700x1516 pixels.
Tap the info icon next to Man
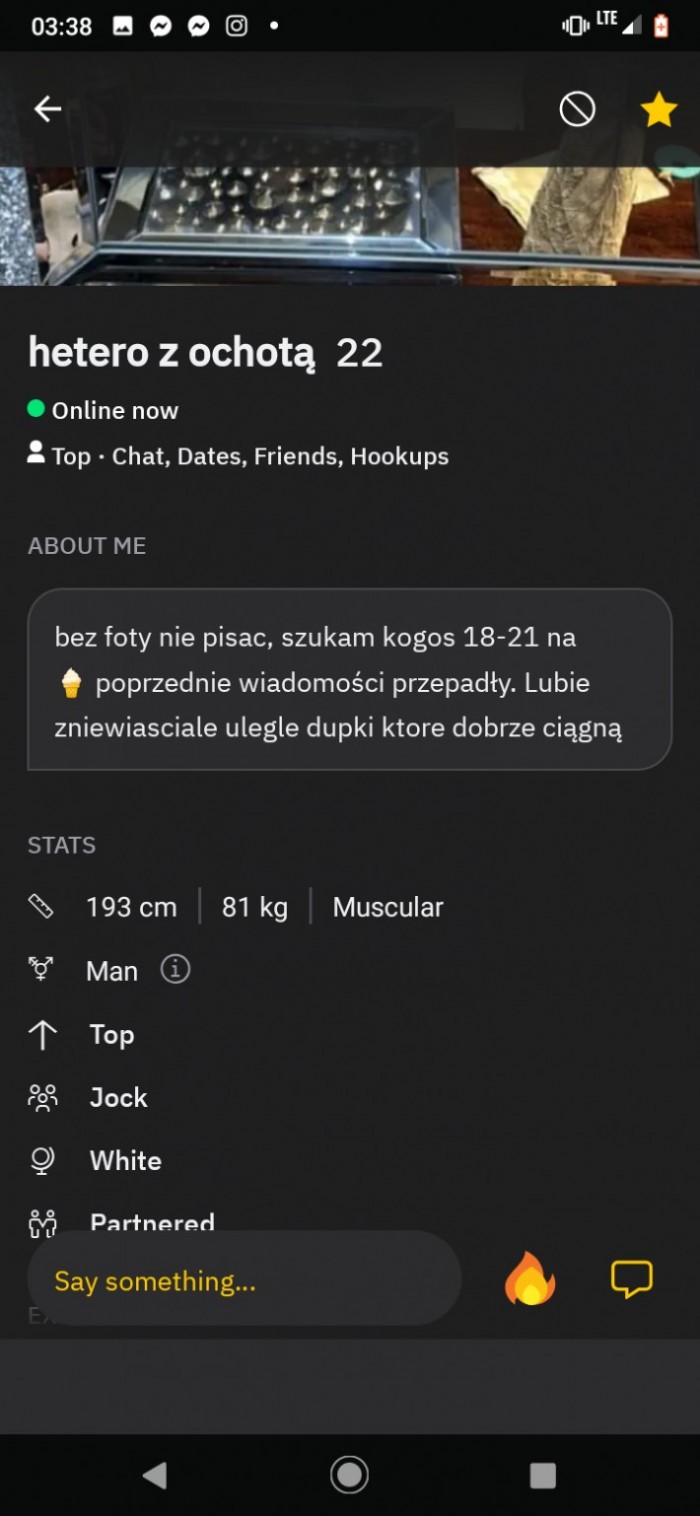[175, 969]
